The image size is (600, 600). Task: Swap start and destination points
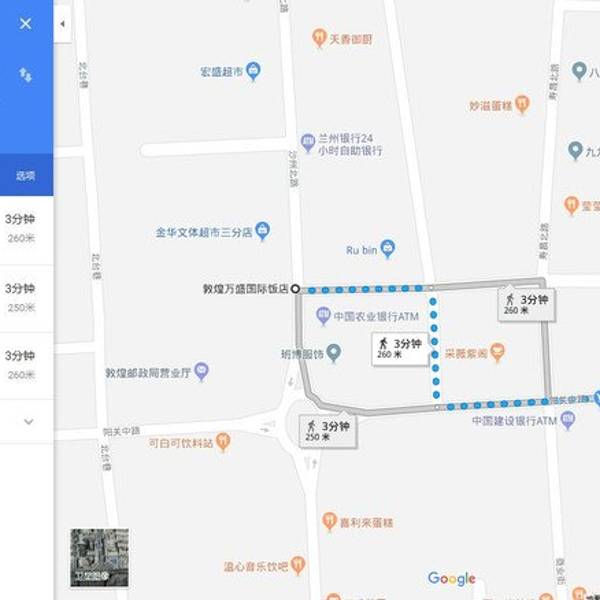25,74
